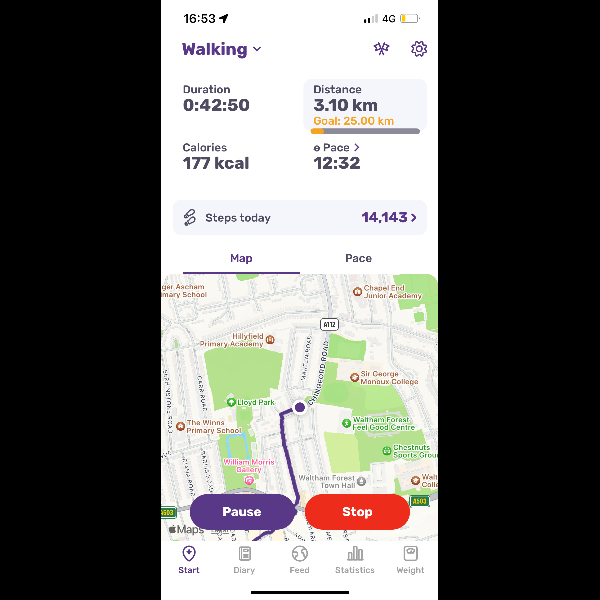Switch to the Map tab
This screenshot has height=600, width=600.
click(241, 258)
